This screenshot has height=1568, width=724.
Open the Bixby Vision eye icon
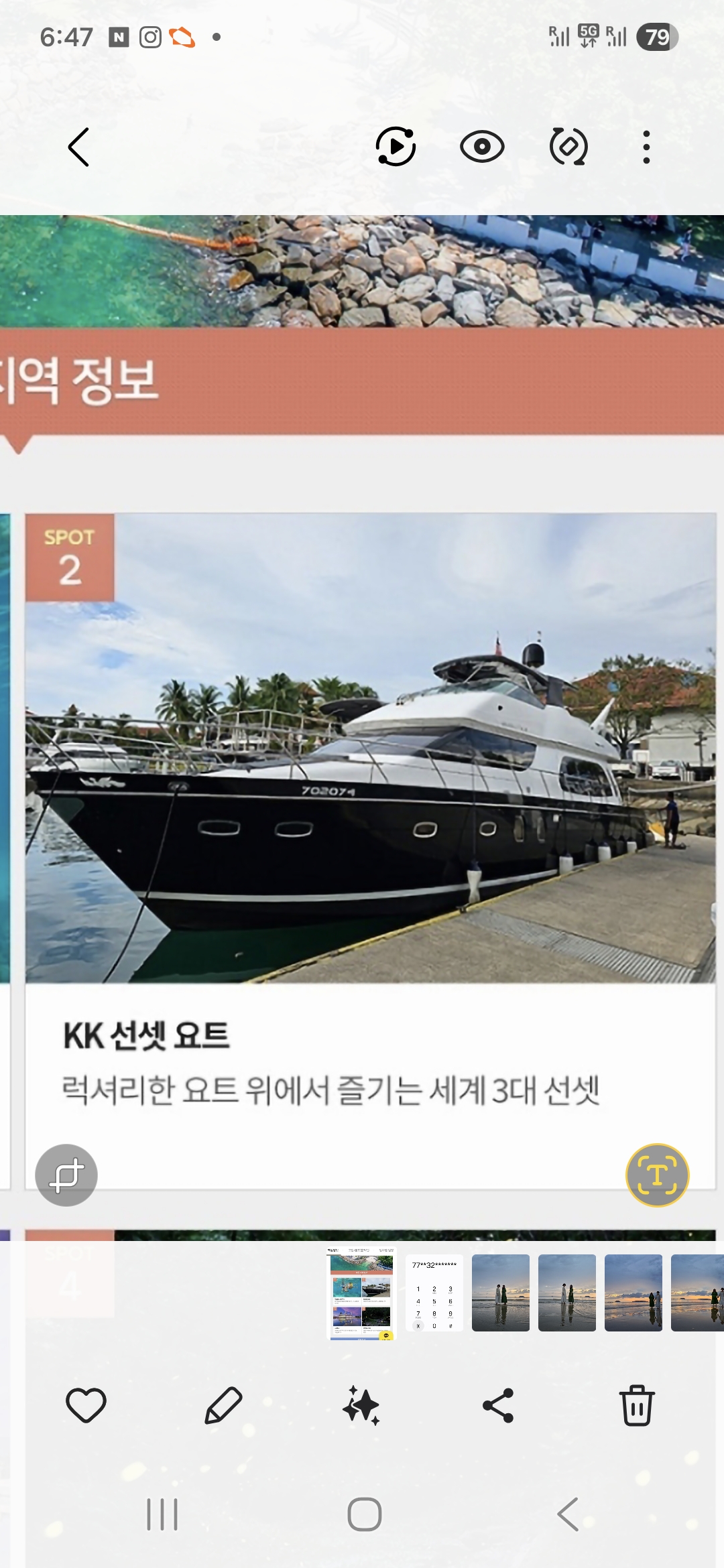482,147
